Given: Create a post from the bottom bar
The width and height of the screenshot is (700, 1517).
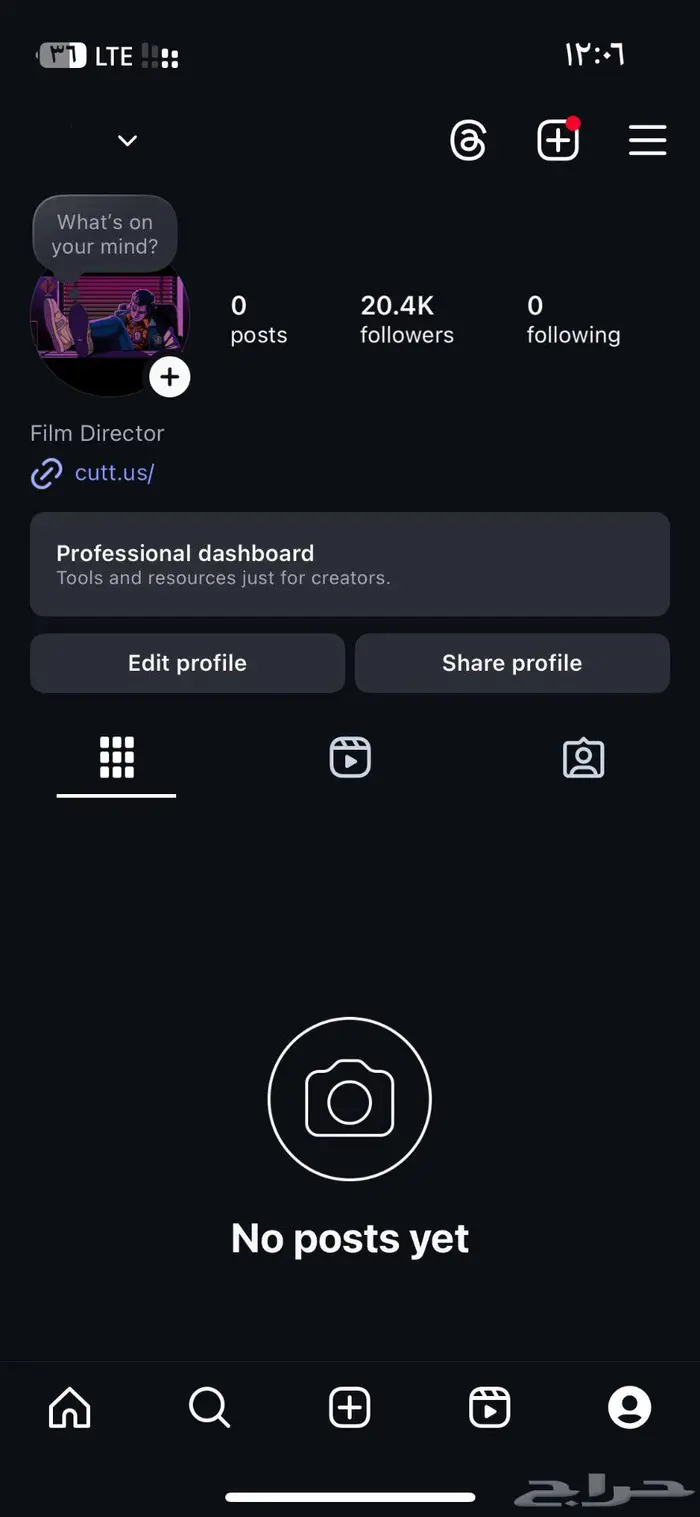Looking at the screenshot, I should (350, 1408).
